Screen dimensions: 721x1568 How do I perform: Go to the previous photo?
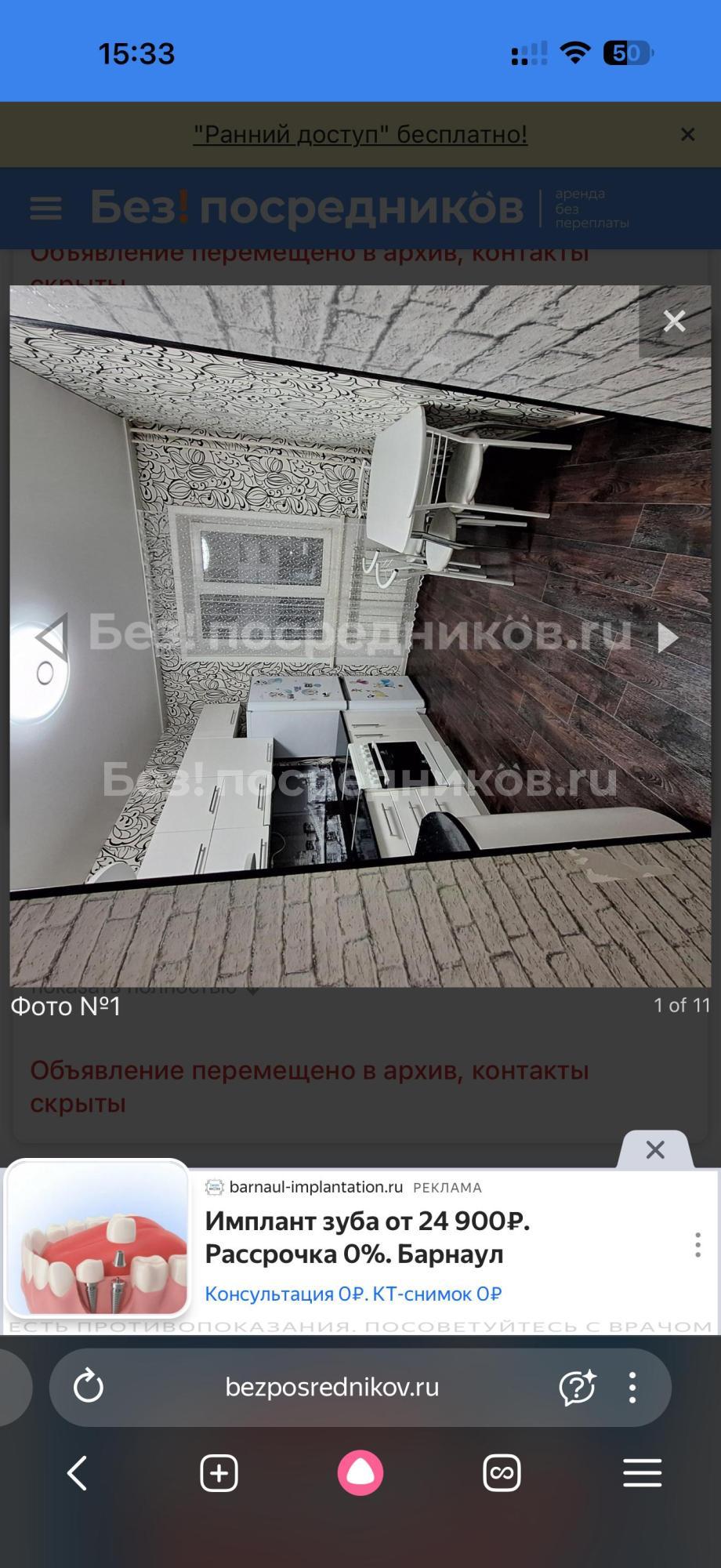(52, 637)
